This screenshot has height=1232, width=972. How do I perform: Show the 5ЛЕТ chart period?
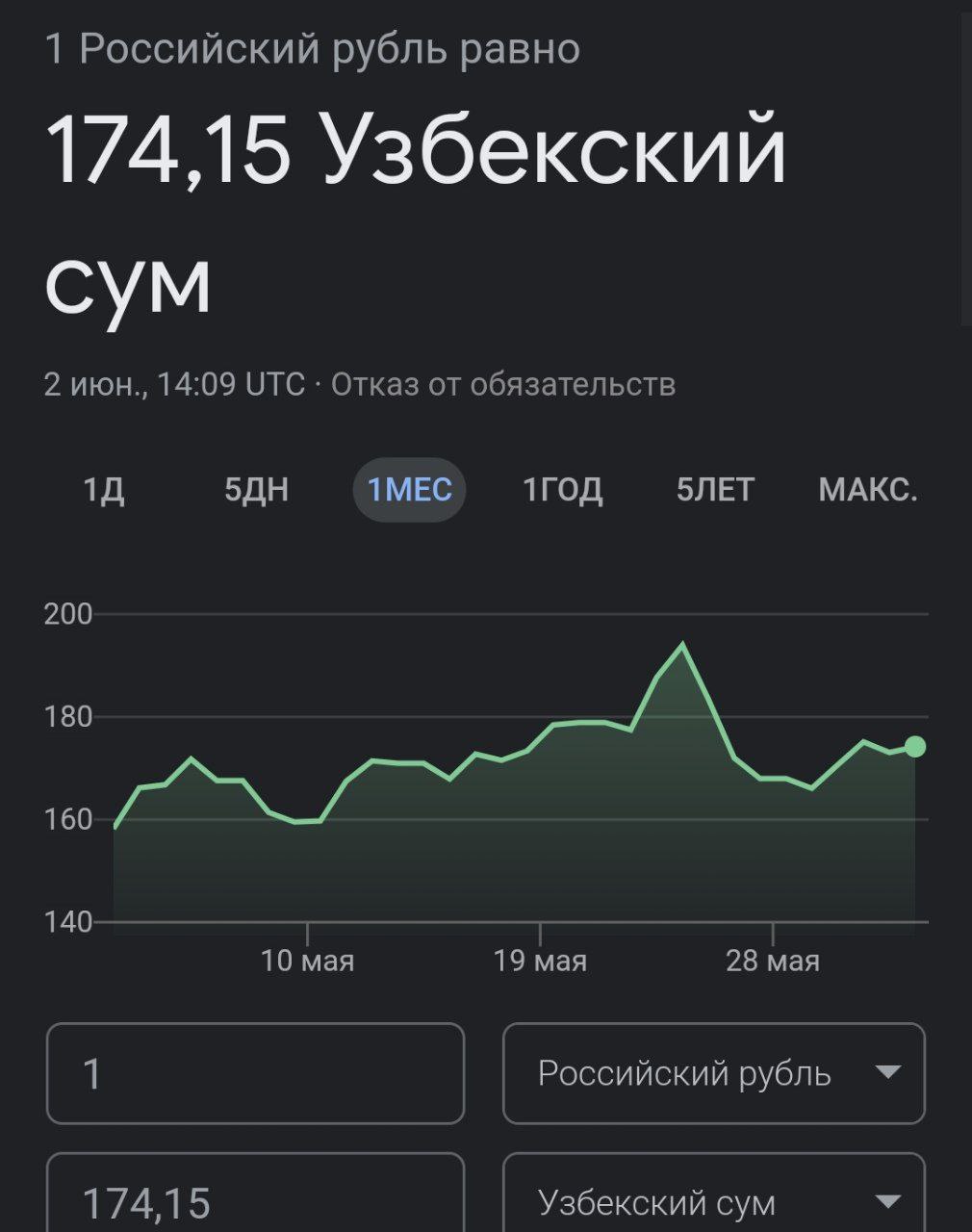715,490
